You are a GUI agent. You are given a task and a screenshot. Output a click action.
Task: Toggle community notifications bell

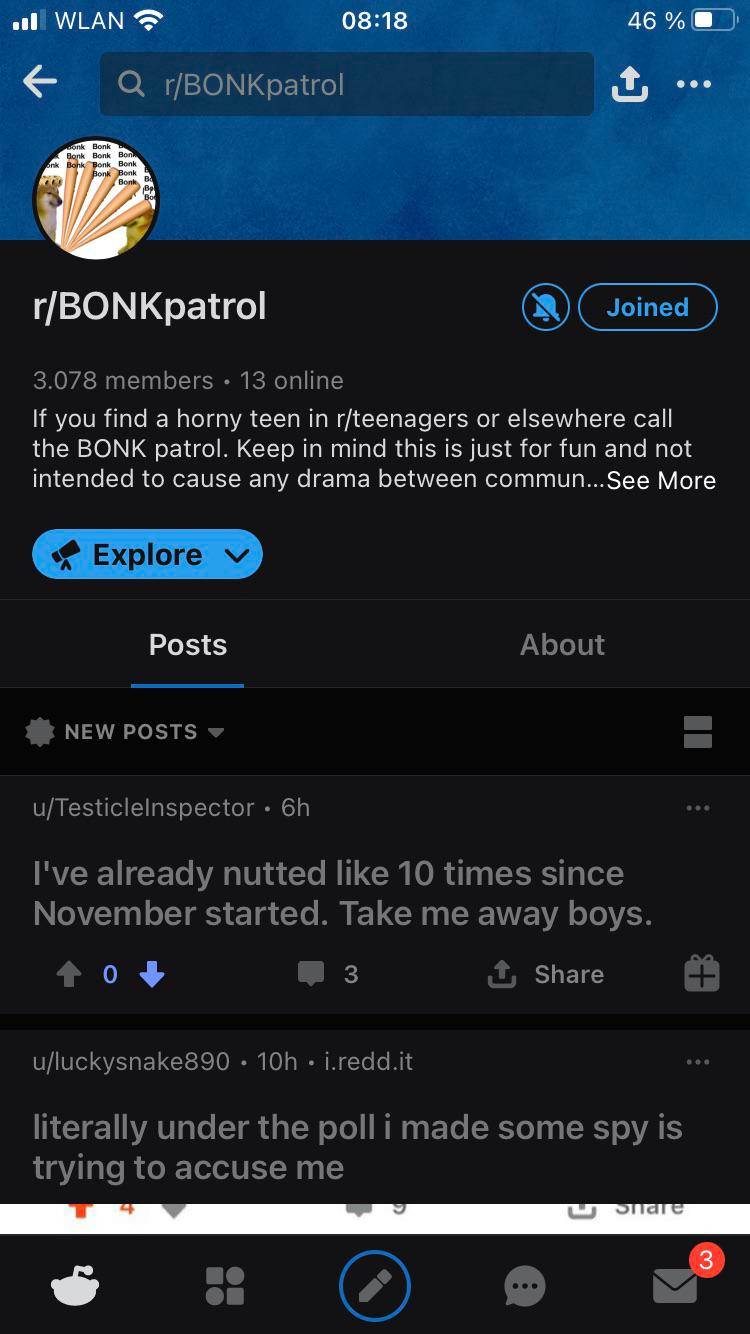(546, 307)
